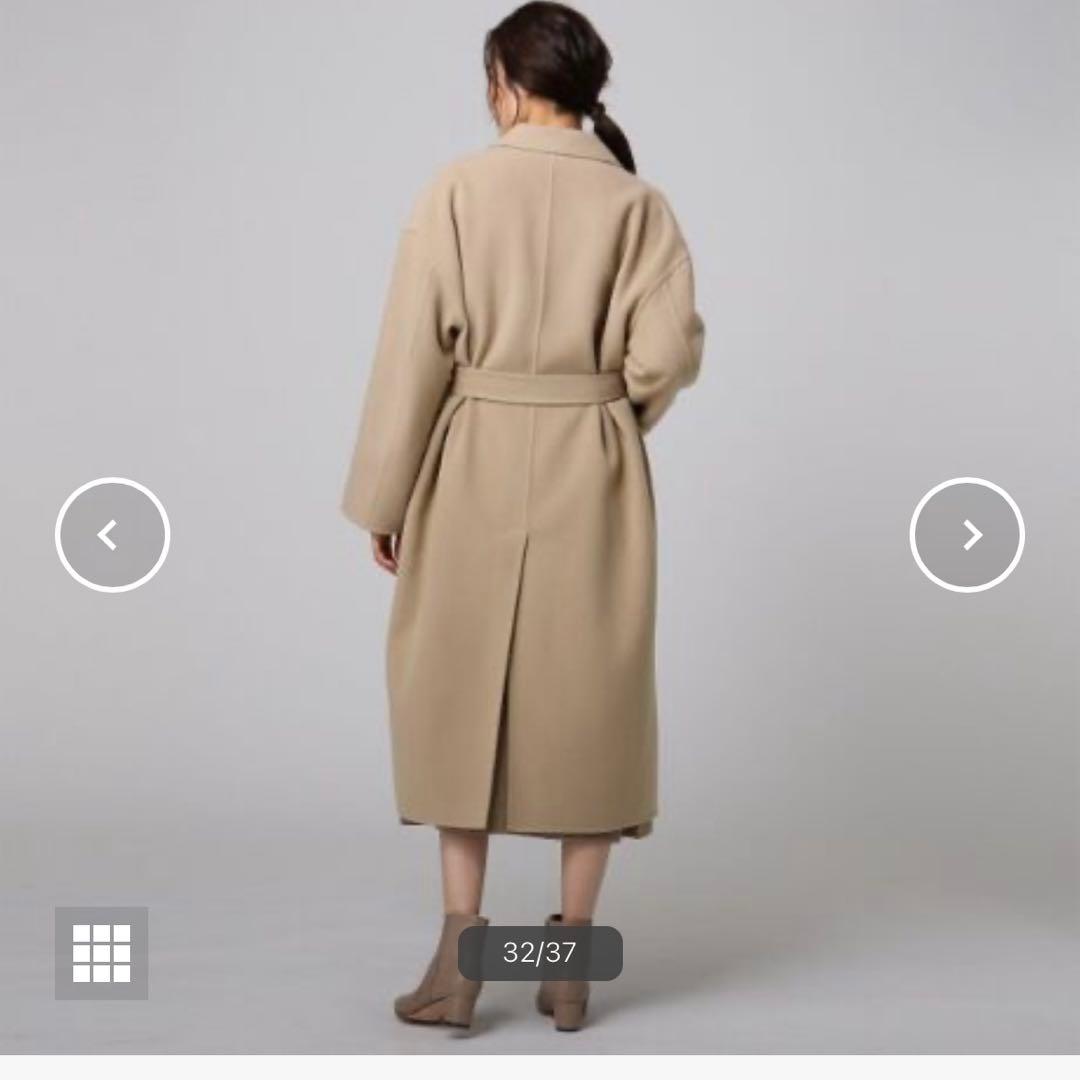Advance to the next product photo
This screenshot has height=1080, width=1080.
967,535
